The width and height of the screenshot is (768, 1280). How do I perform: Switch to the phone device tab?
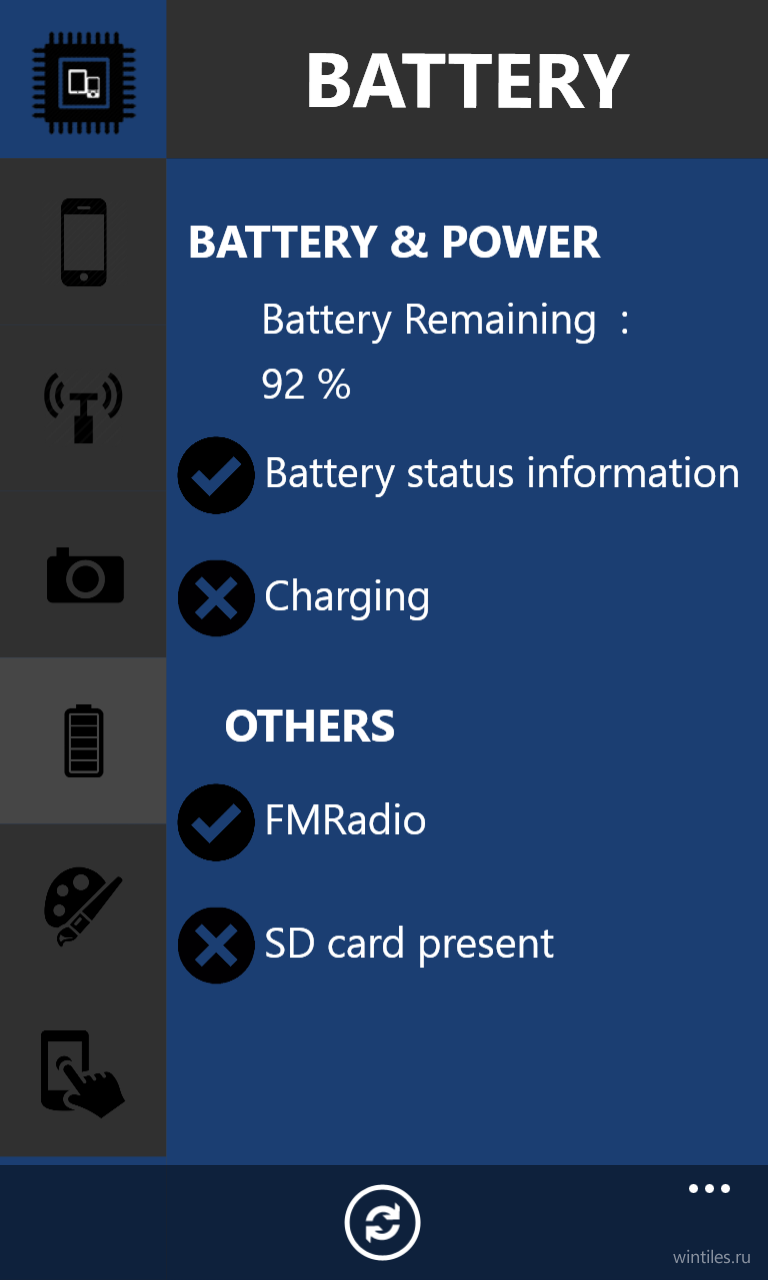(x=83, y=242)
